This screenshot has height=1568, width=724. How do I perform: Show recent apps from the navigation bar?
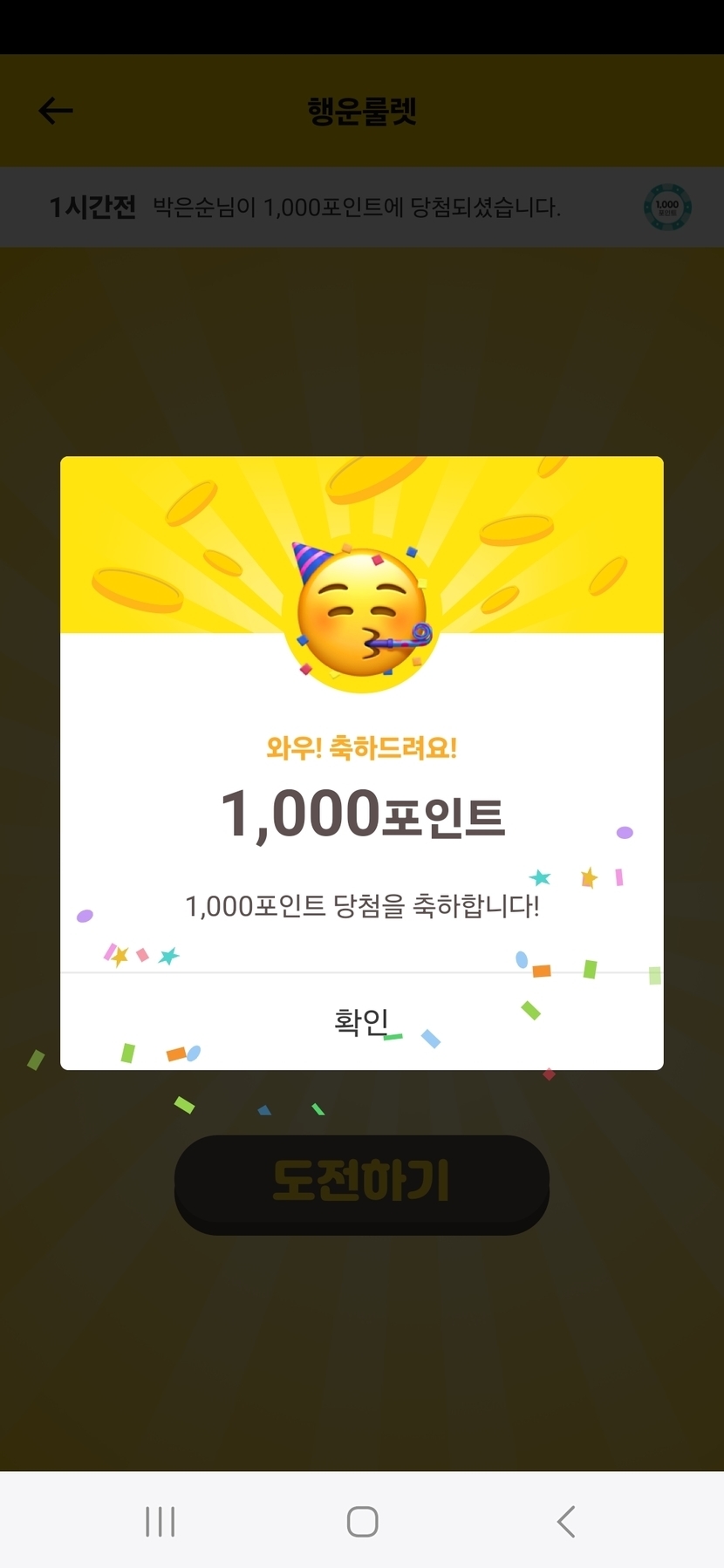161,1522
